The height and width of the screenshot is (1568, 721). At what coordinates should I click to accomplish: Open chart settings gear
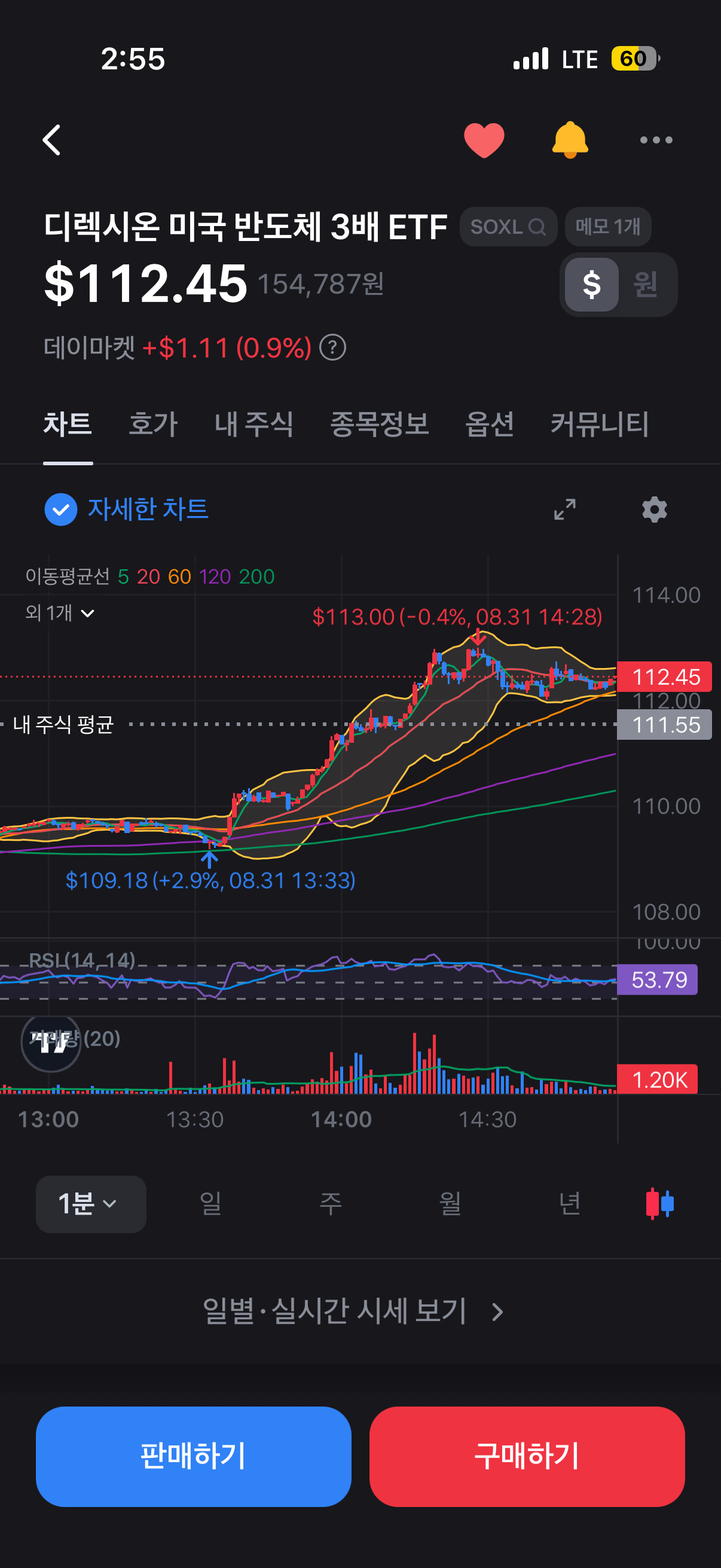655,510
